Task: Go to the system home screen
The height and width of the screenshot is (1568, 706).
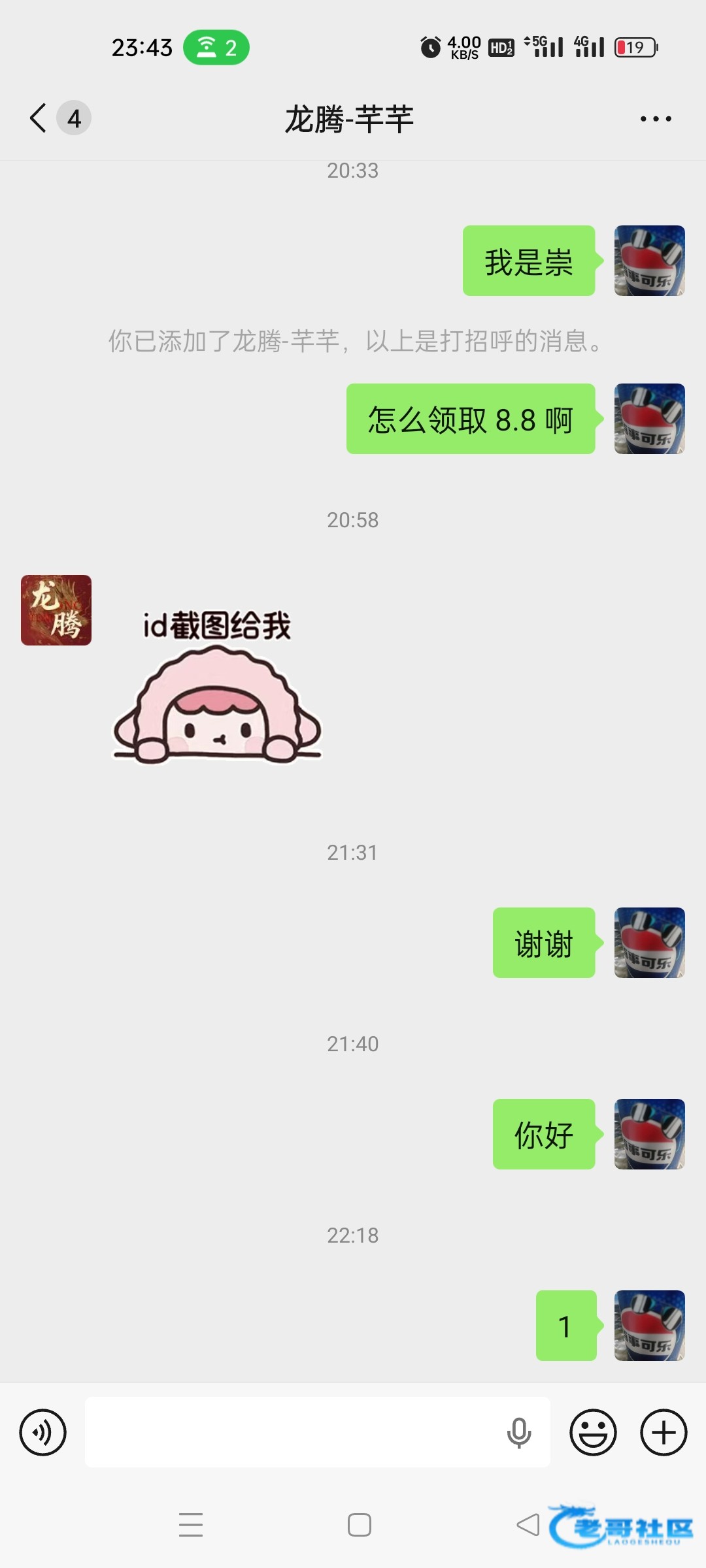Action: click(360, 1525)
